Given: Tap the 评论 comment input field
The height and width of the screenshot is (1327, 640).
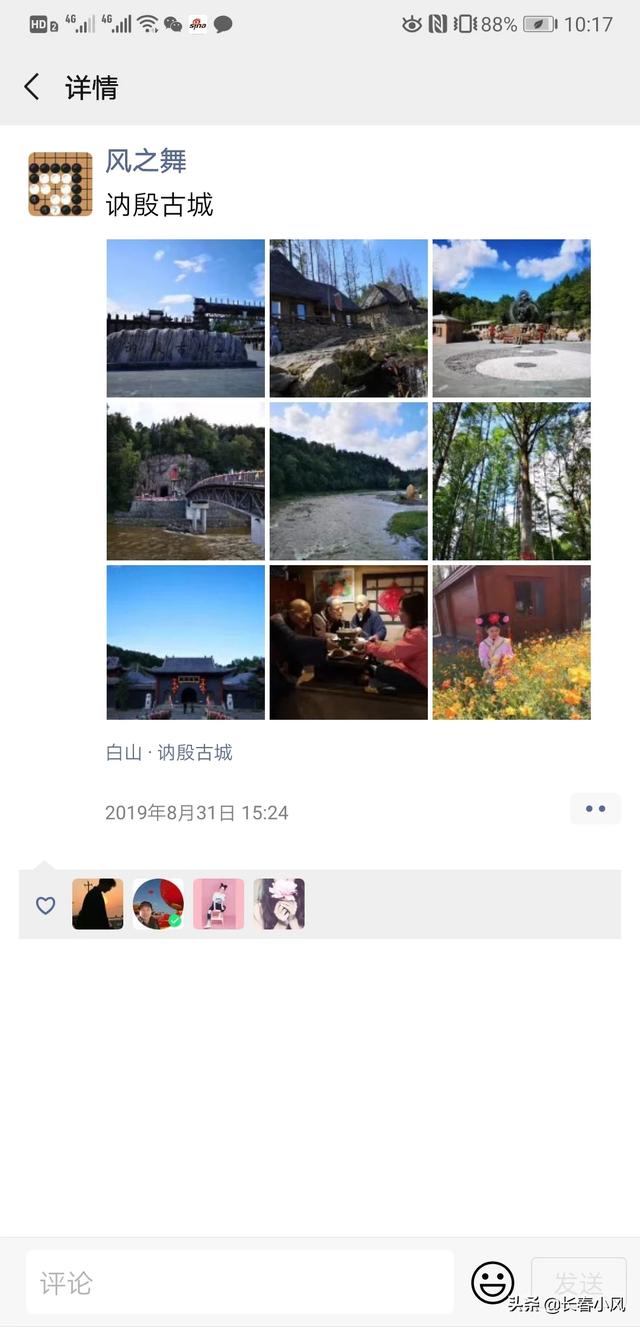Looking at the screenshot, I should coord(240,1282).
